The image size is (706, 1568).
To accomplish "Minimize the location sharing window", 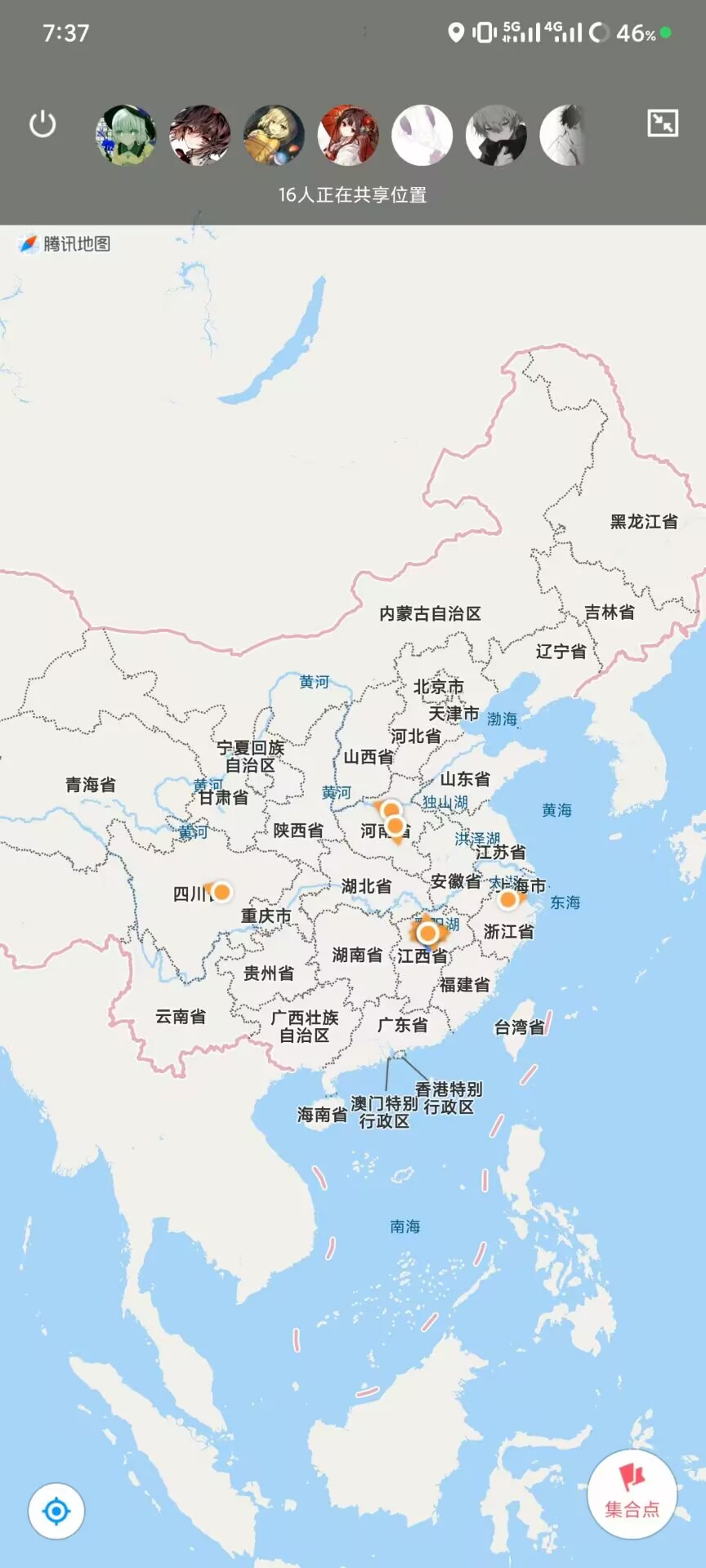I will click(x=662, y=123).
